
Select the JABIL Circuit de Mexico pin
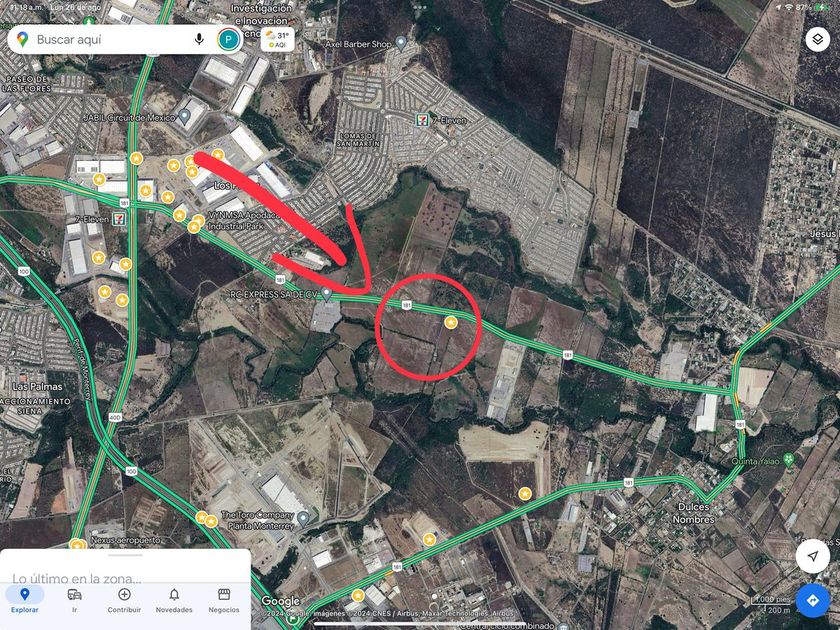(x=185, y=116)
